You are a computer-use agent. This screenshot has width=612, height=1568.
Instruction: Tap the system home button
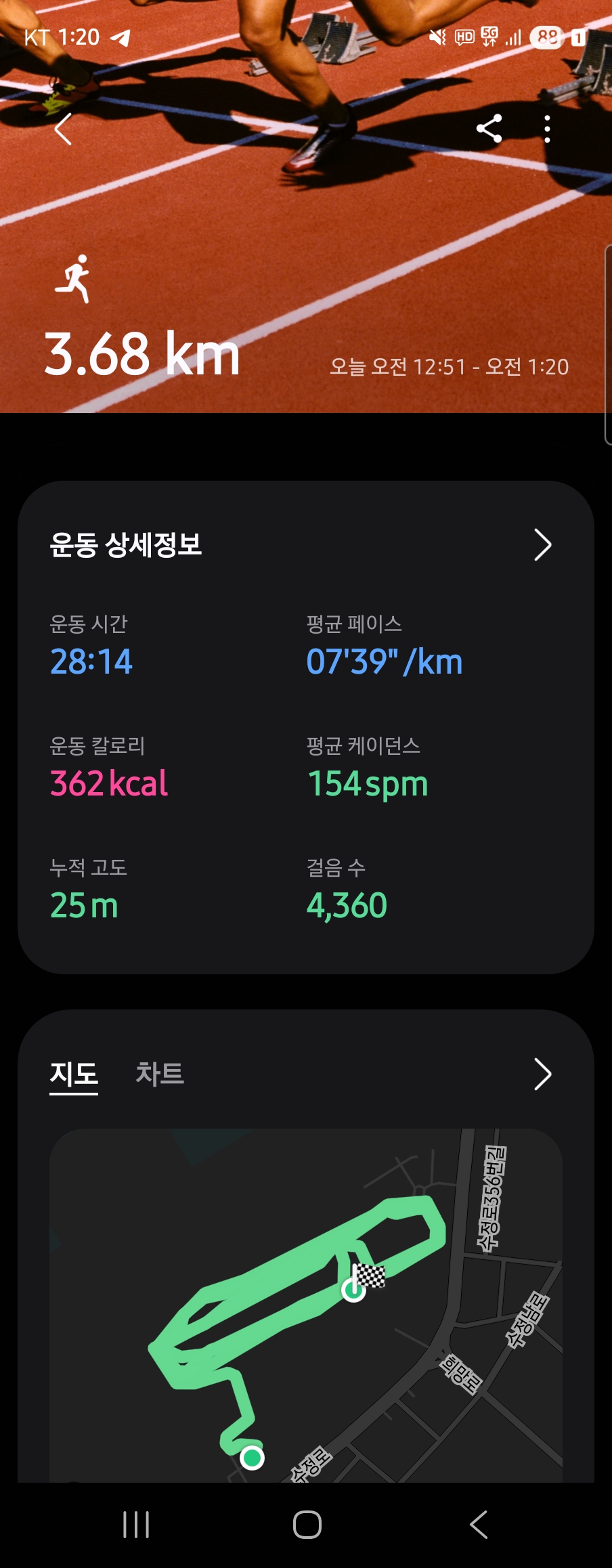pyautogui.click(x=307, y=1525)
